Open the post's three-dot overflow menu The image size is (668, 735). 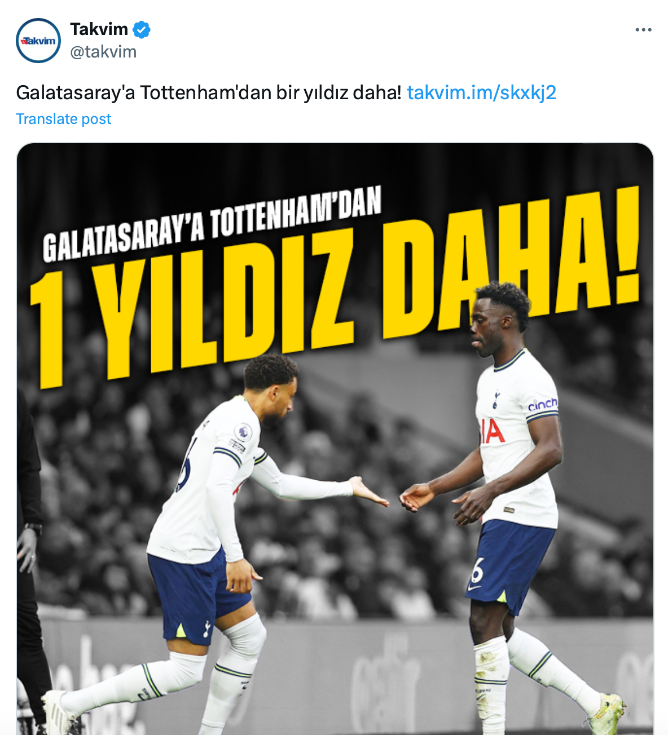(643, 30)
